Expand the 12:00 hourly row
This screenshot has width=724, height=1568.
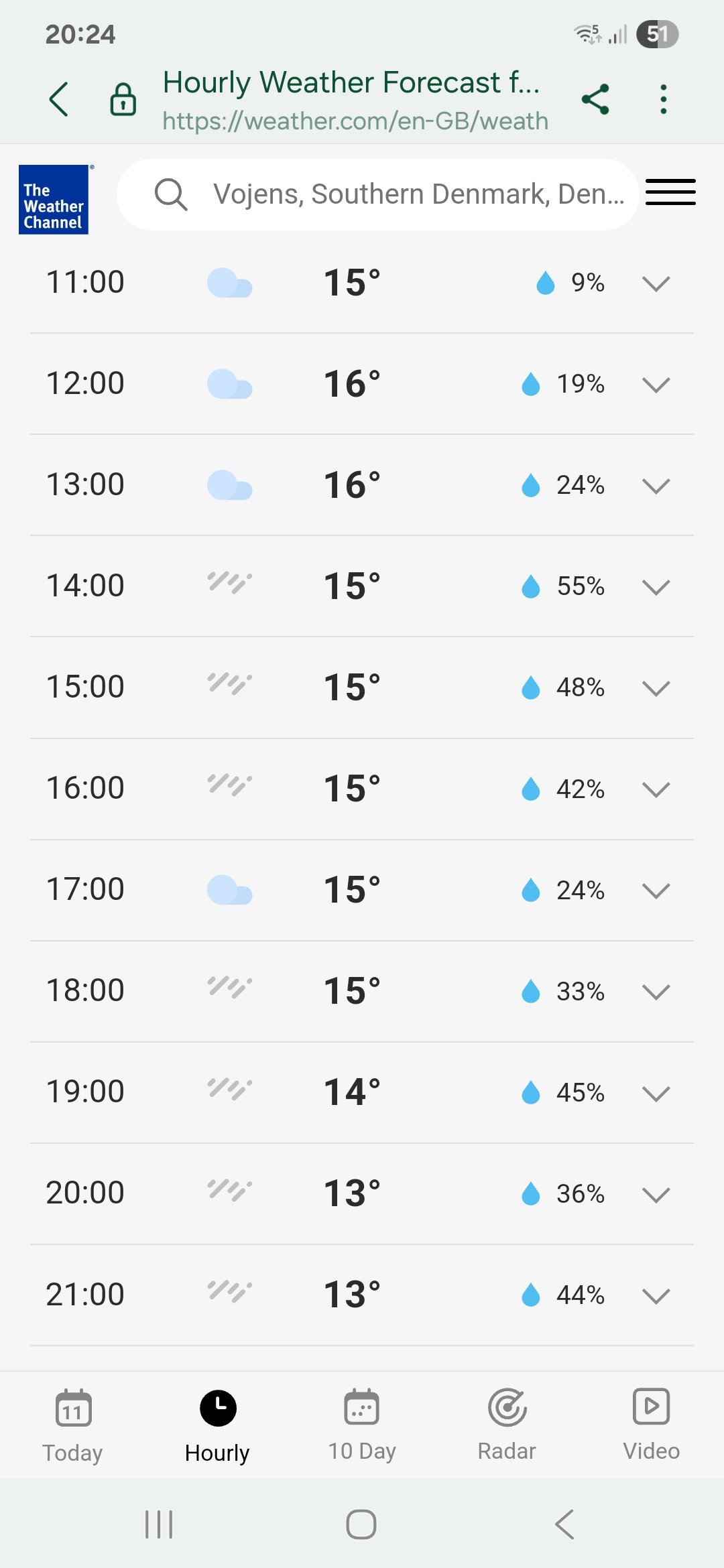coord(362,384)
